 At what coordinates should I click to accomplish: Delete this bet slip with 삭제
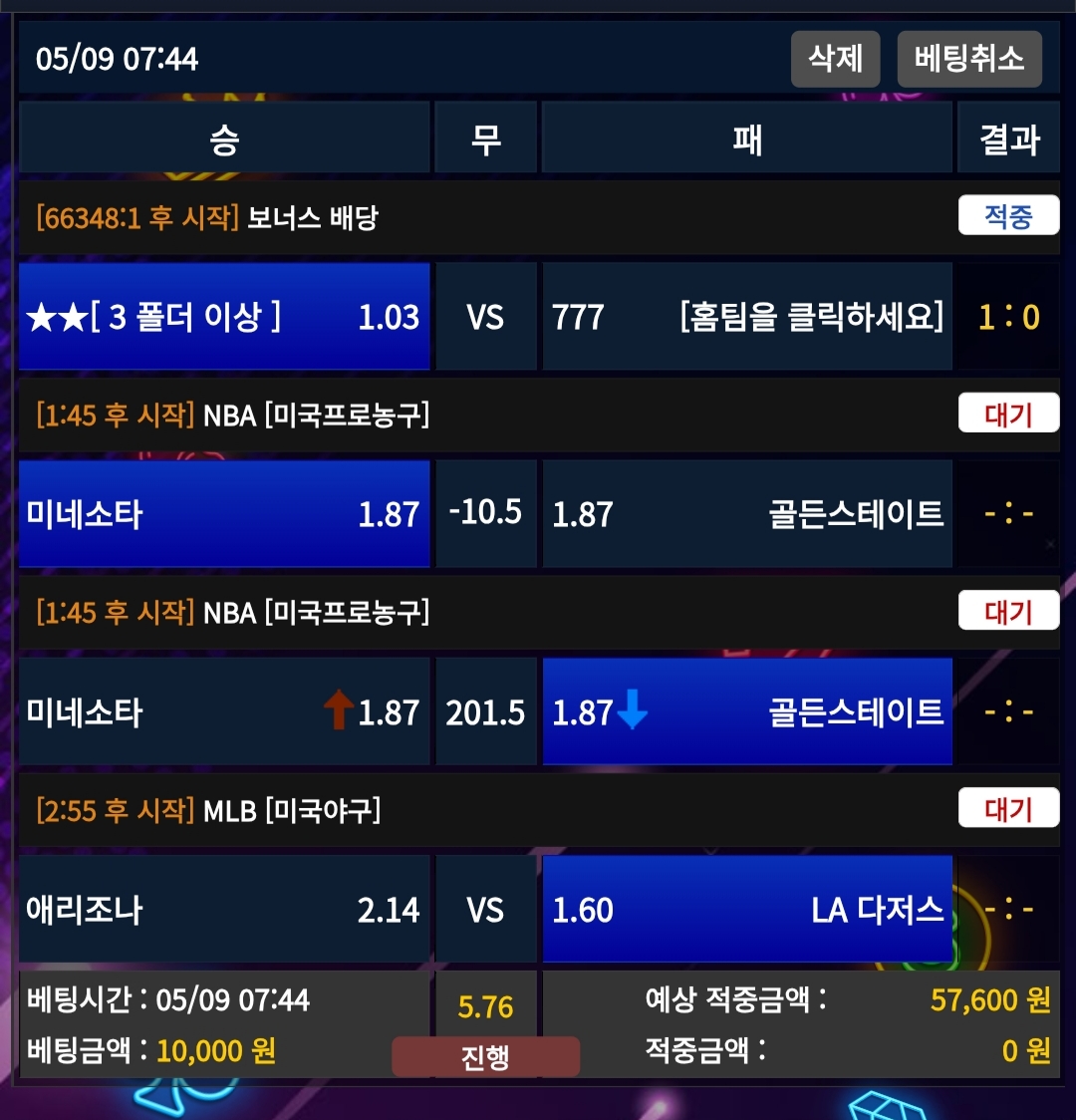click(835, 59)
